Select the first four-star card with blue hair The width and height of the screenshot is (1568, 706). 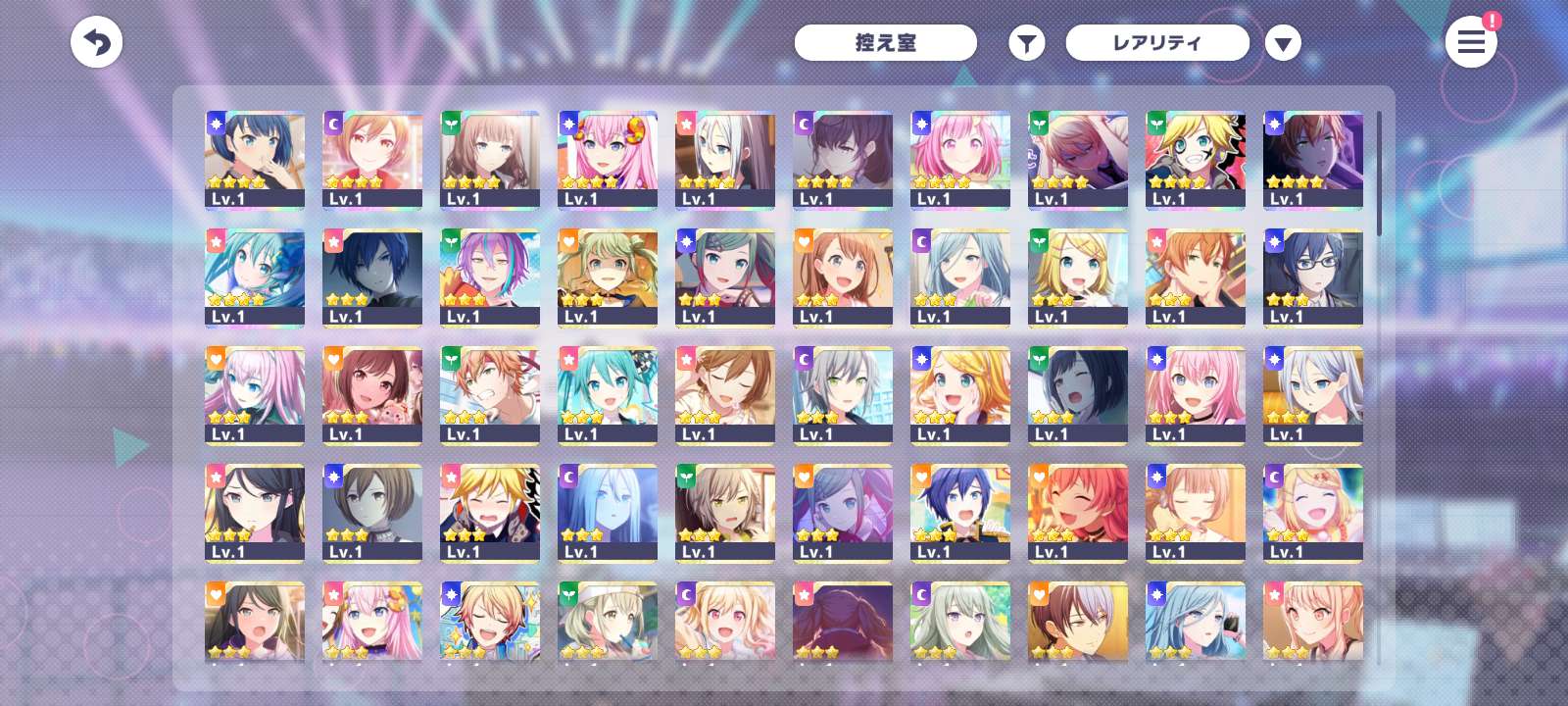(x=255, y=160)
